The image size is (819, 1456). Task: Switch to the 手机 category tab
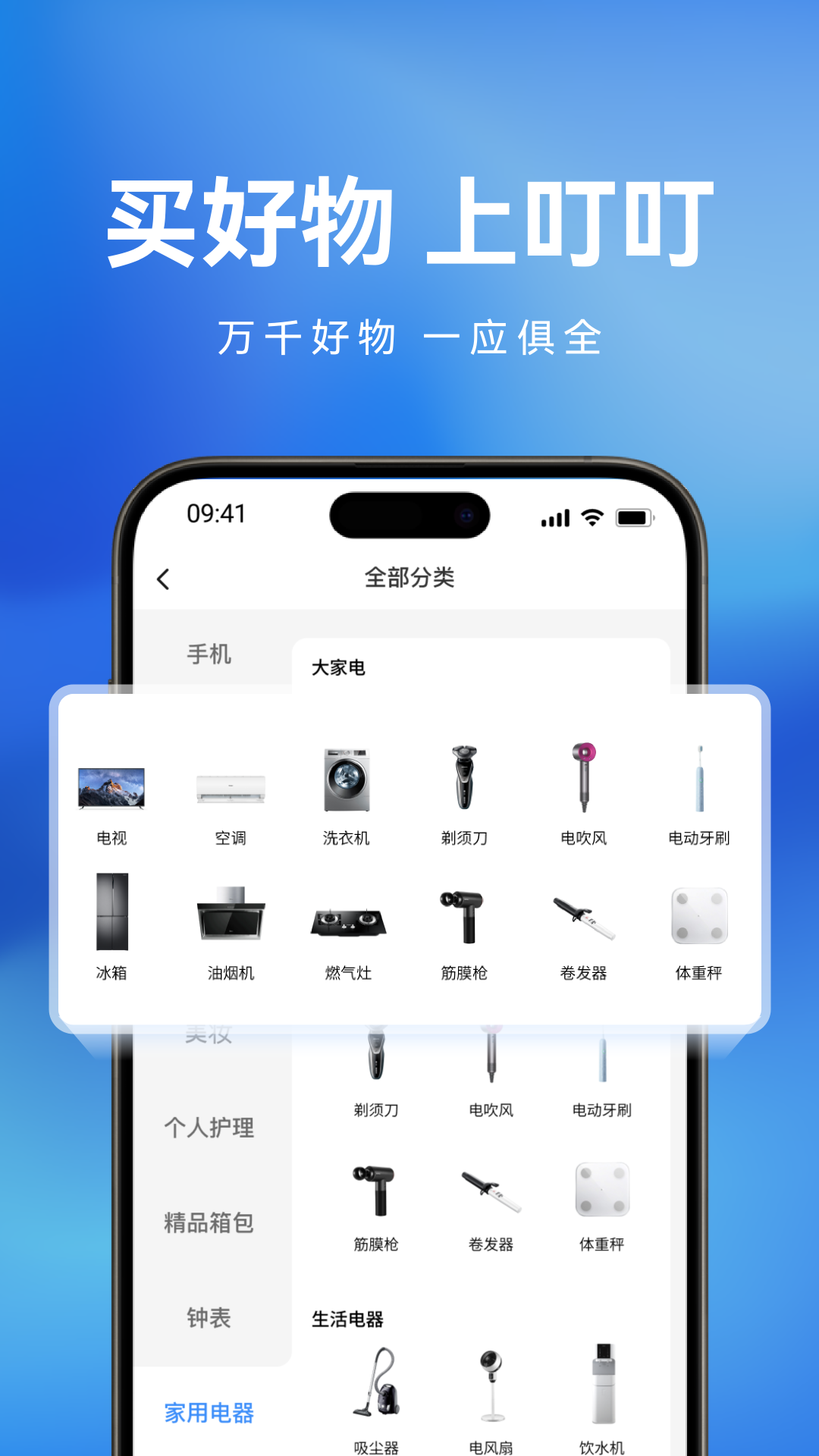point(209,654)
